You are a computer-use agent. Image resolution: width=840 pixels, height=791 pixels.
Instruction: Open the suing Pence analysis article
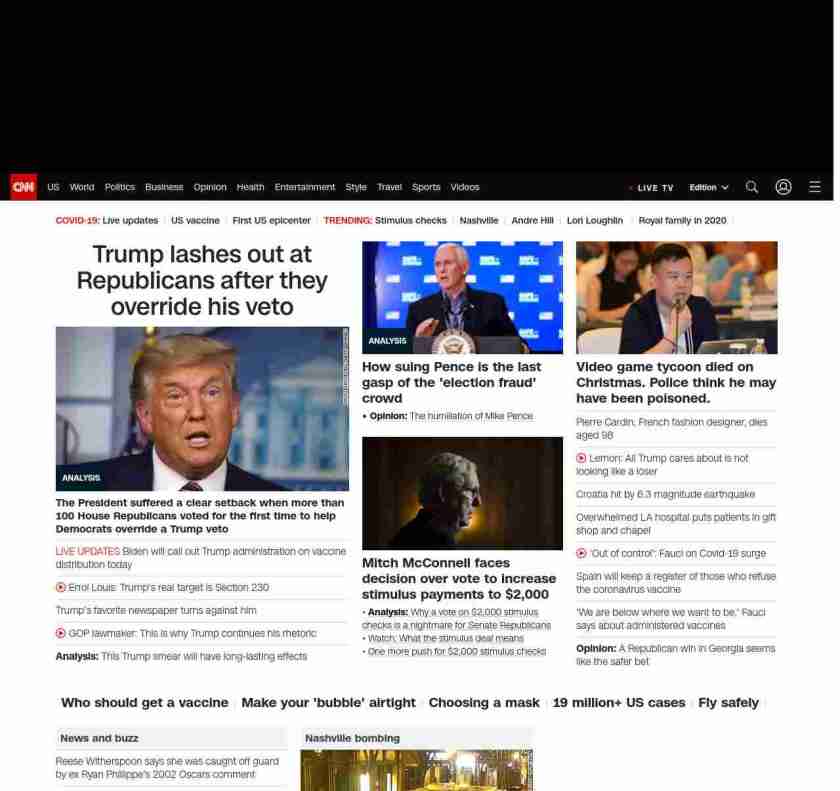(451, 382)
